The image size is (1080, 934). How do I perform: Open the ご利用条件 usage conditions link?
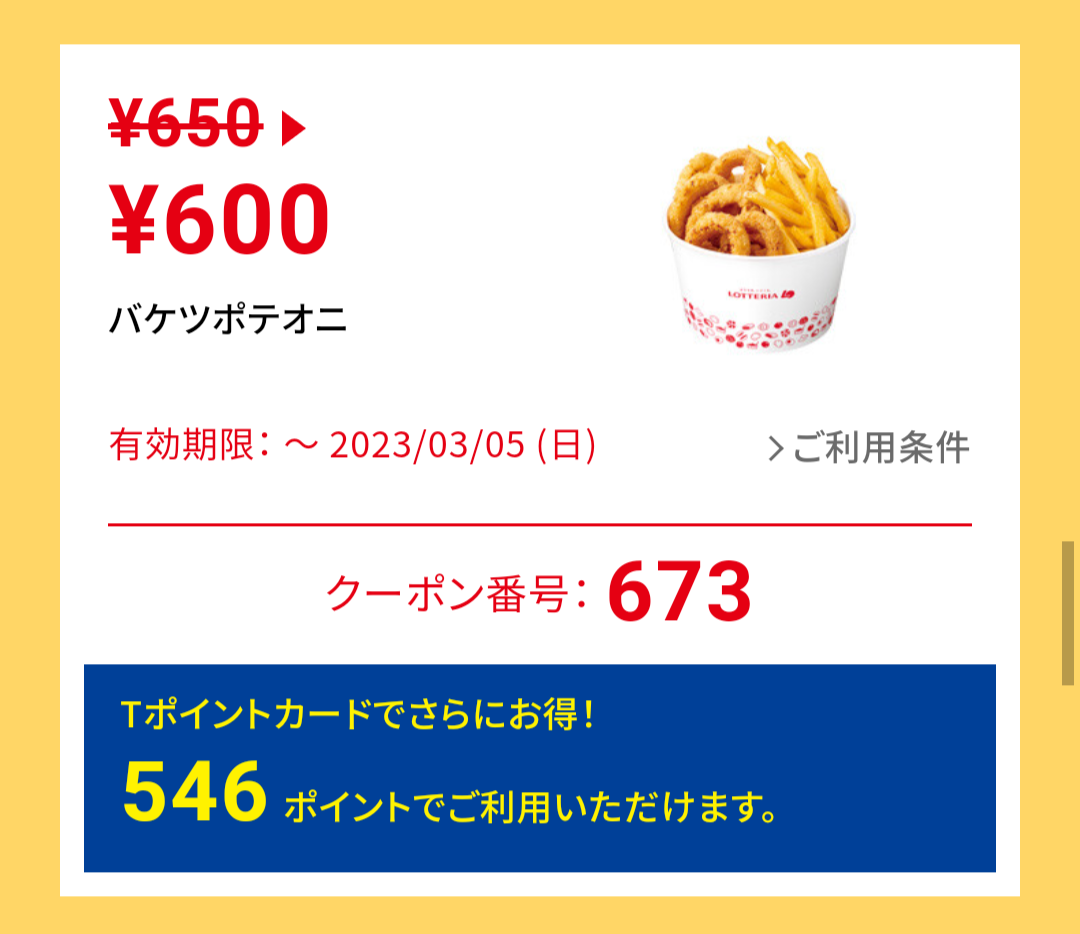(870, 449)
